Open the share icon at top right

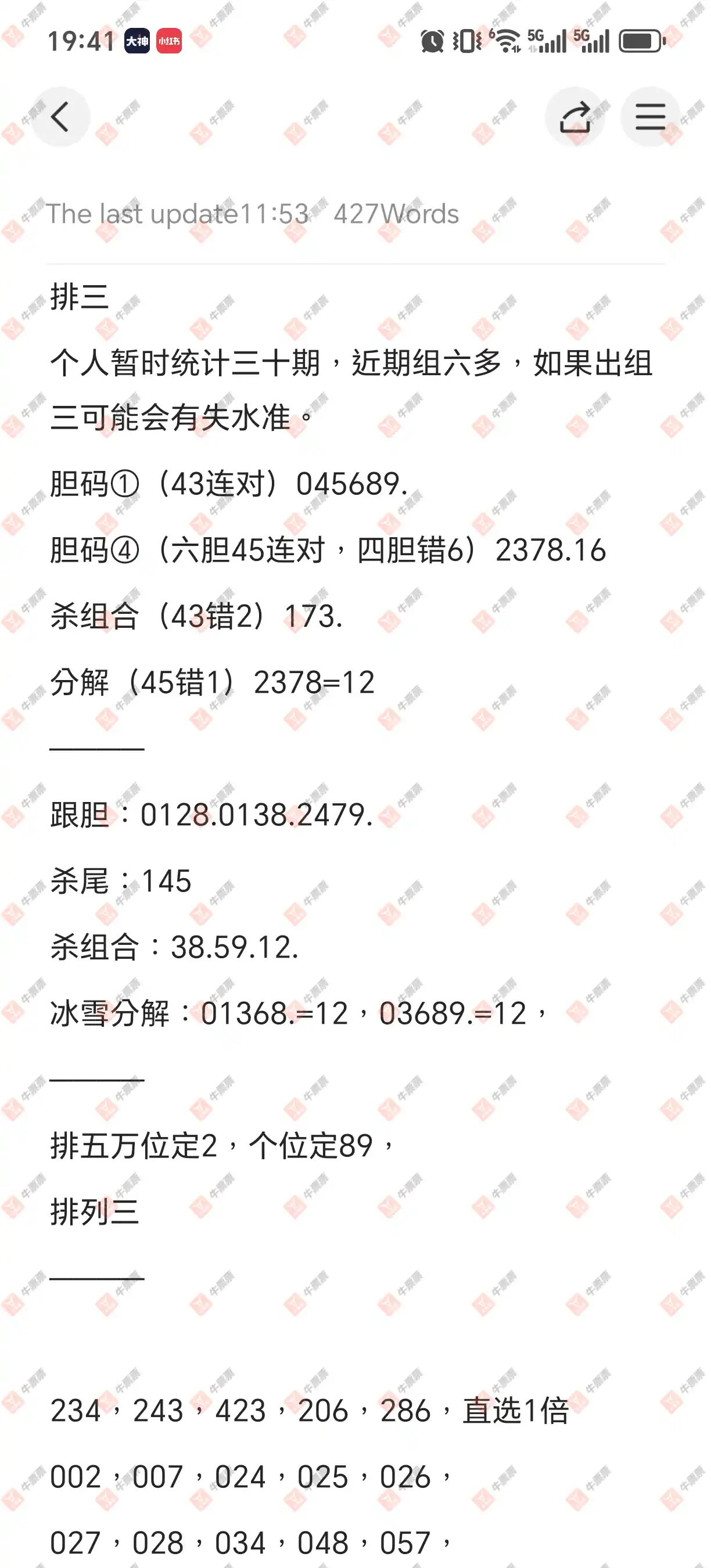(x=574, y=116)
